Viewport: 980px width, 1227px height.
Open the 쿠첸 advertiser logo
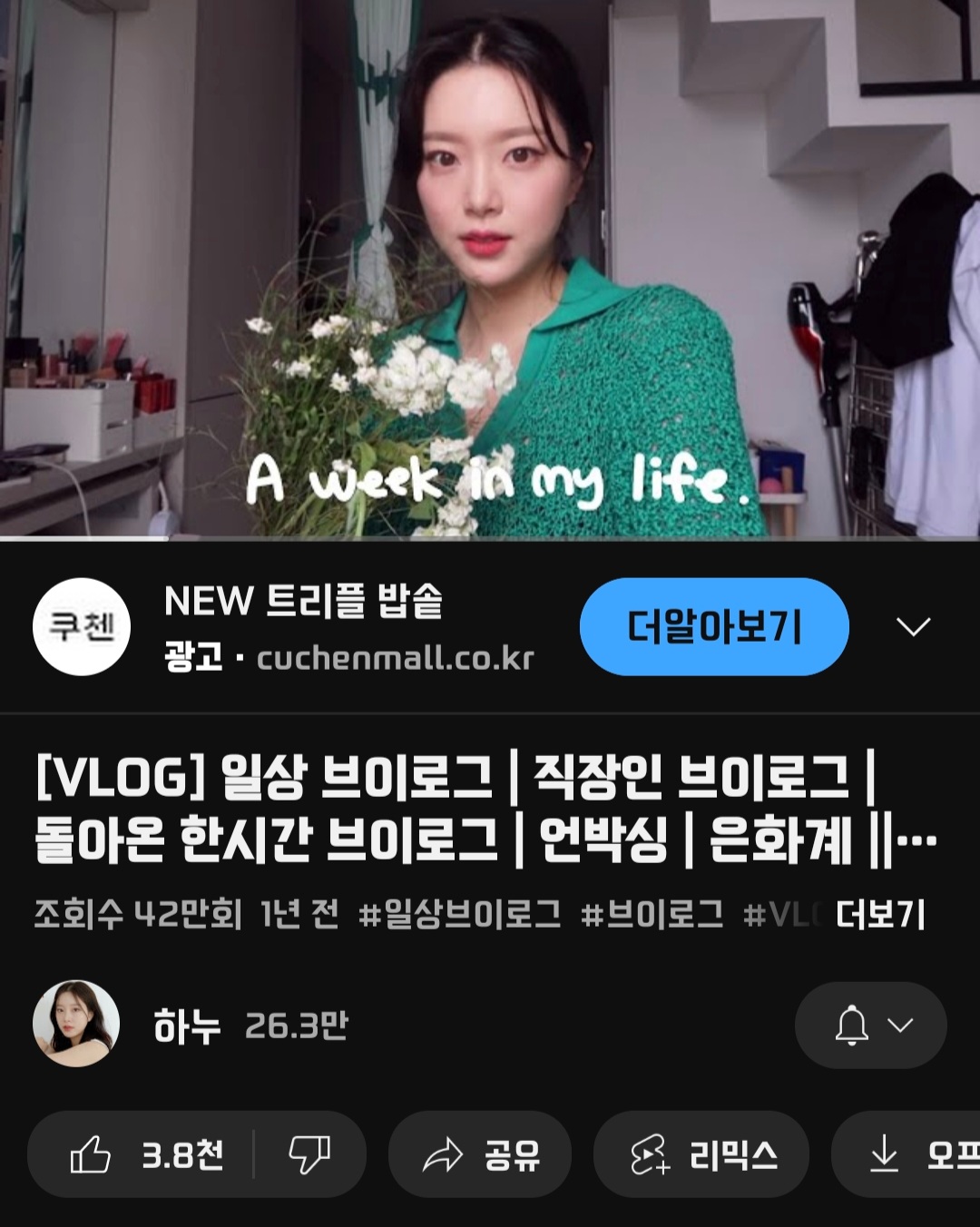click(82, 626)
